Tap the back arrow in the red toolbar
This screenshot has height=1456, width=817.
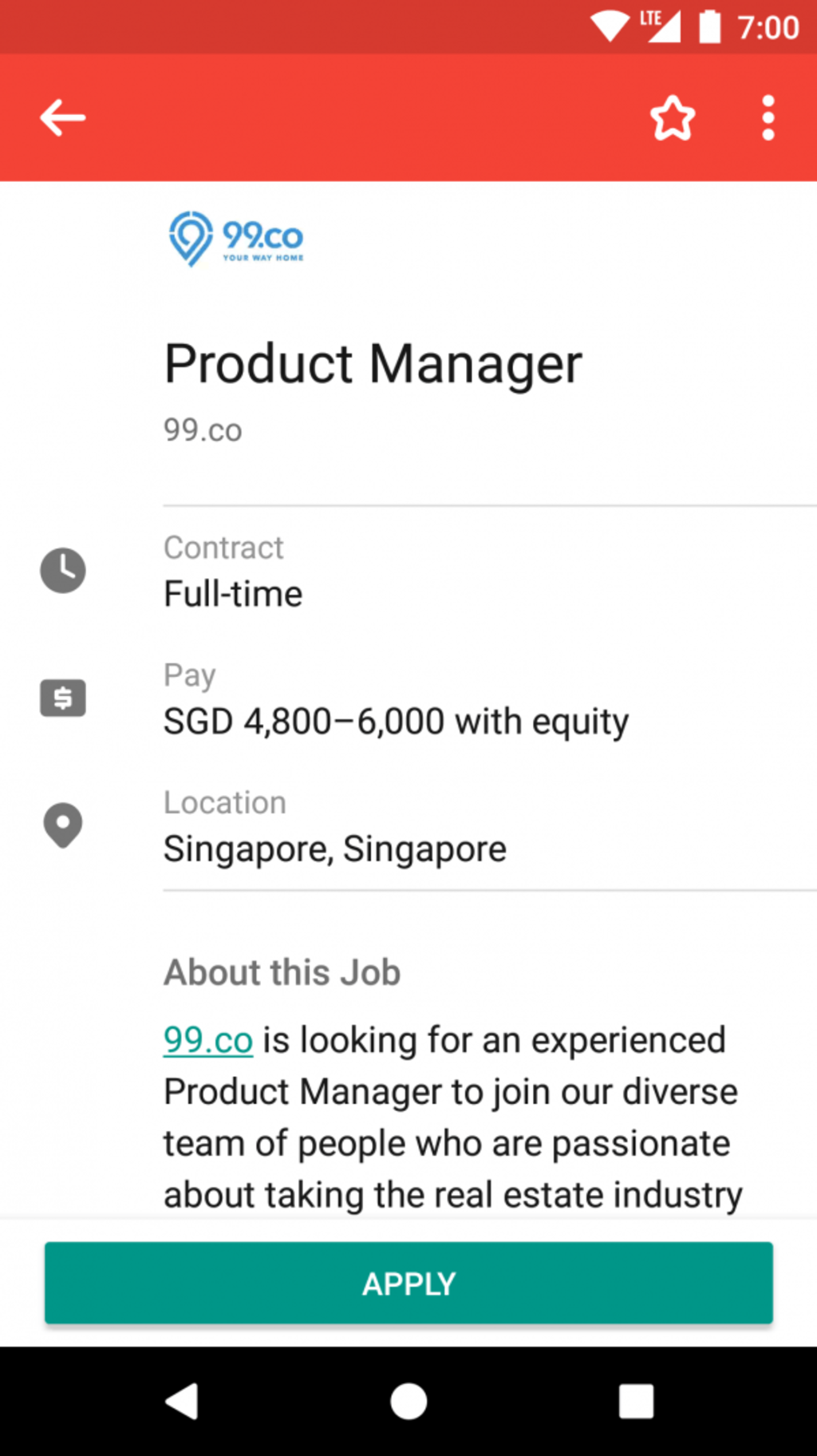pyautogui.click(x=62, y=117)
